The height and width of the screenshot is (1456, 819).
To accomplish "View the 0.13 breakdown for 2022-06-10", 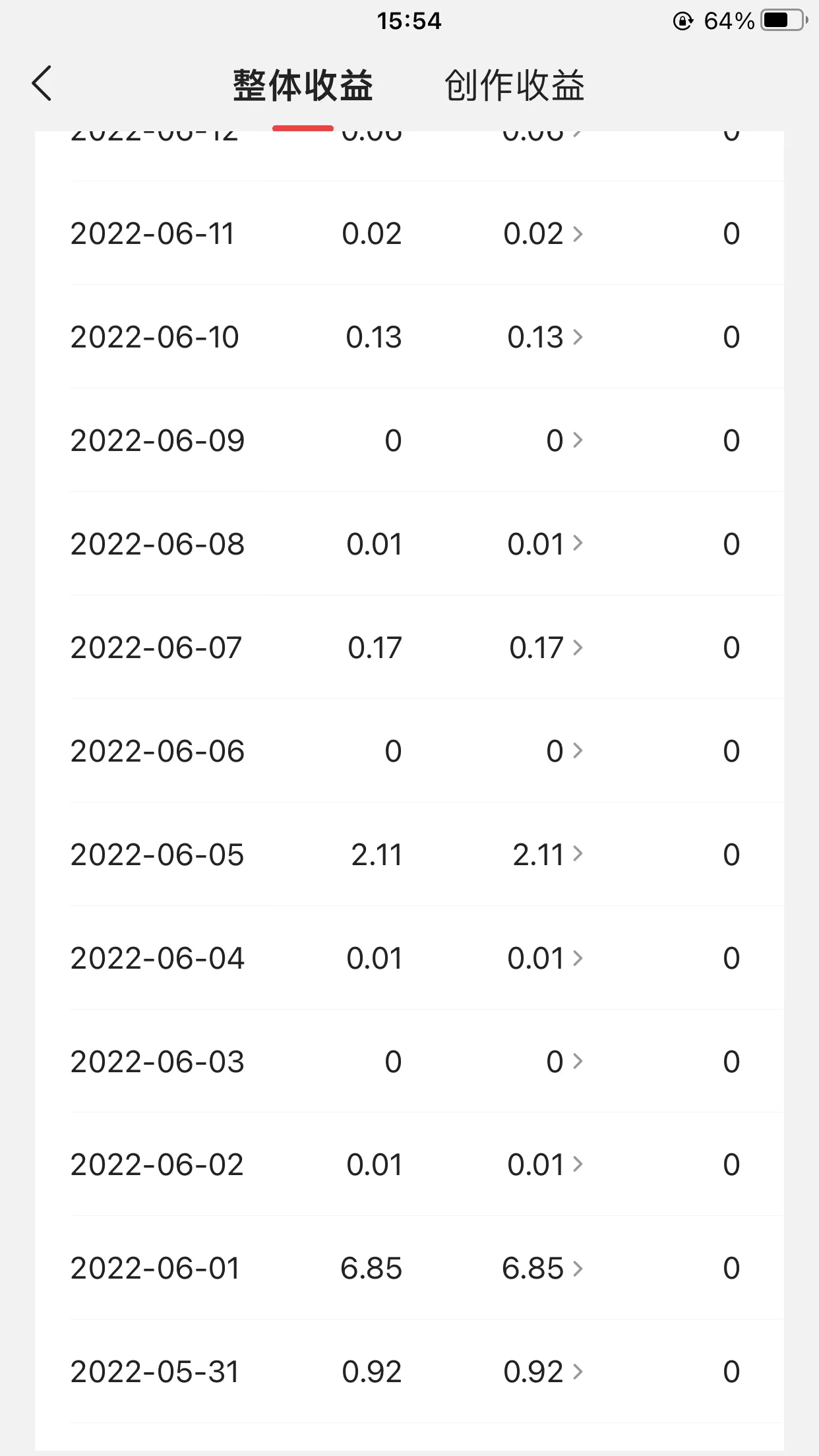I will [545, 338].
